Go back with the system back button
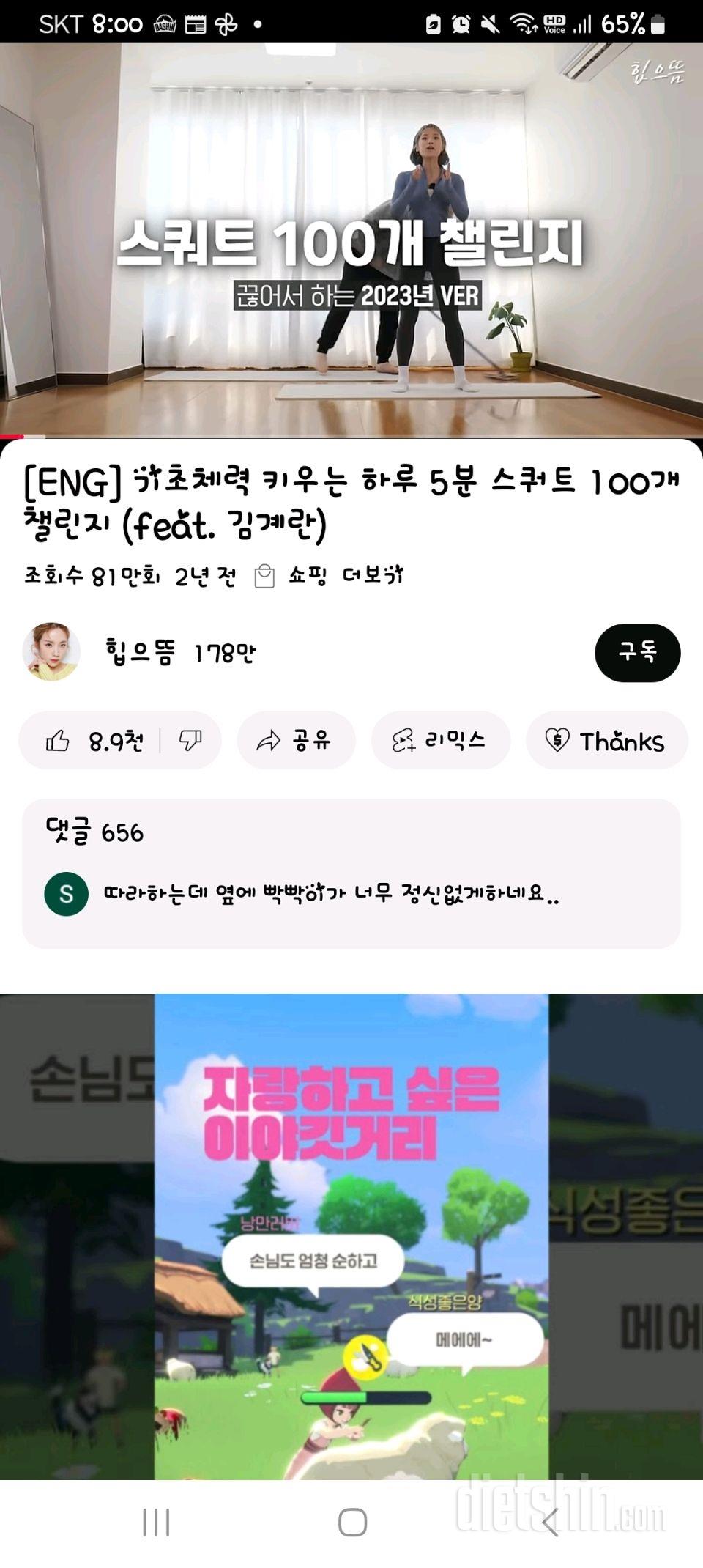This screenshot has width=703, height=1568. click(x=551, y=1522)
